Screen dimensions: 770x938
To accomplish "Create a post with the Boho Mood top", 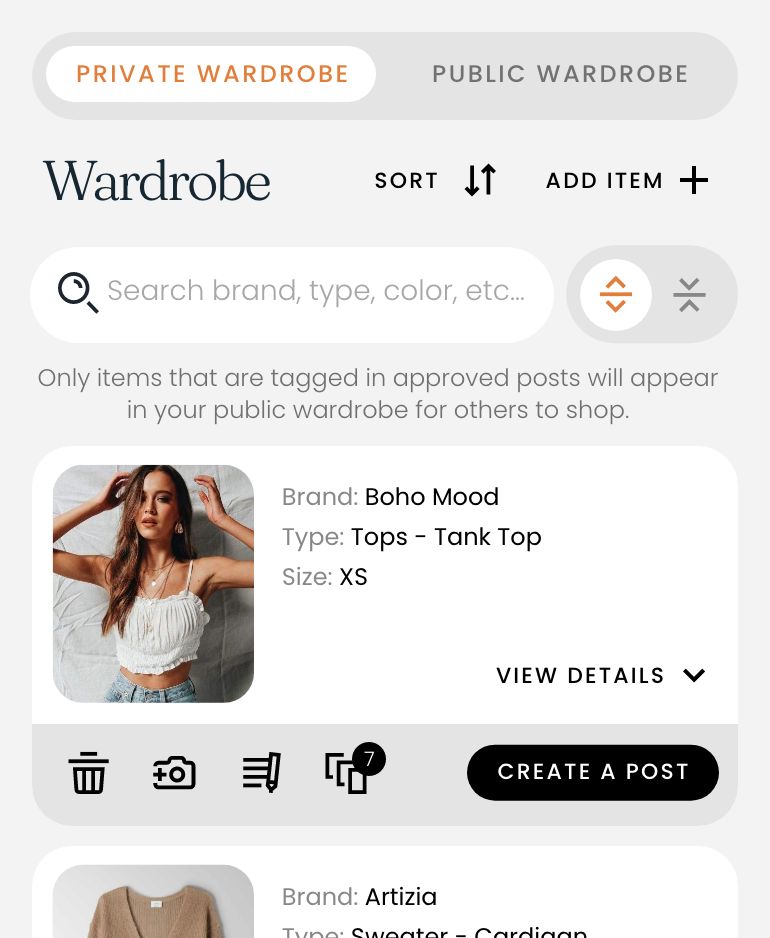I will pos(593,772).
